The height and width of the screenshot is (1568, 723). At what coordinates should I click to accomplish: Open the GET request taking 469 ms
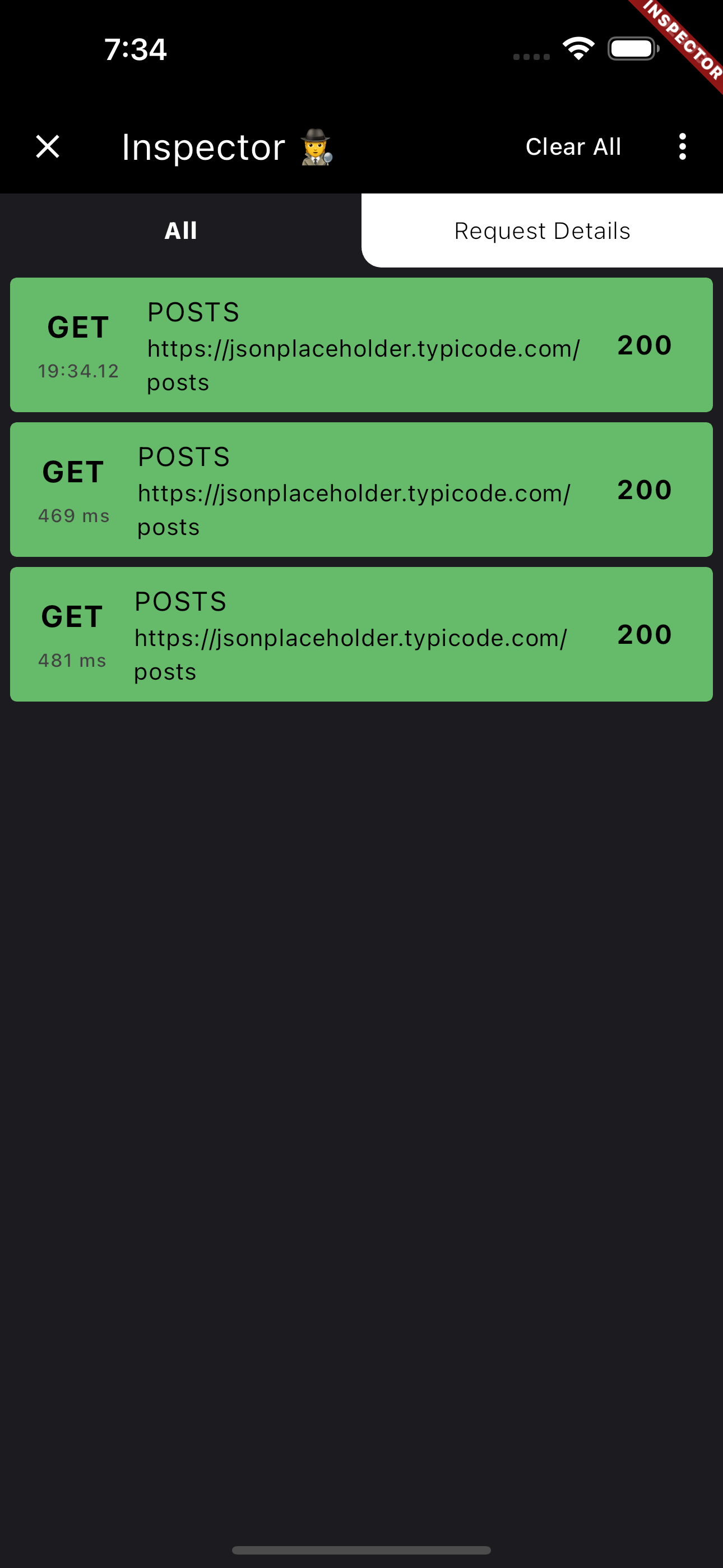(x=361, y=490)
